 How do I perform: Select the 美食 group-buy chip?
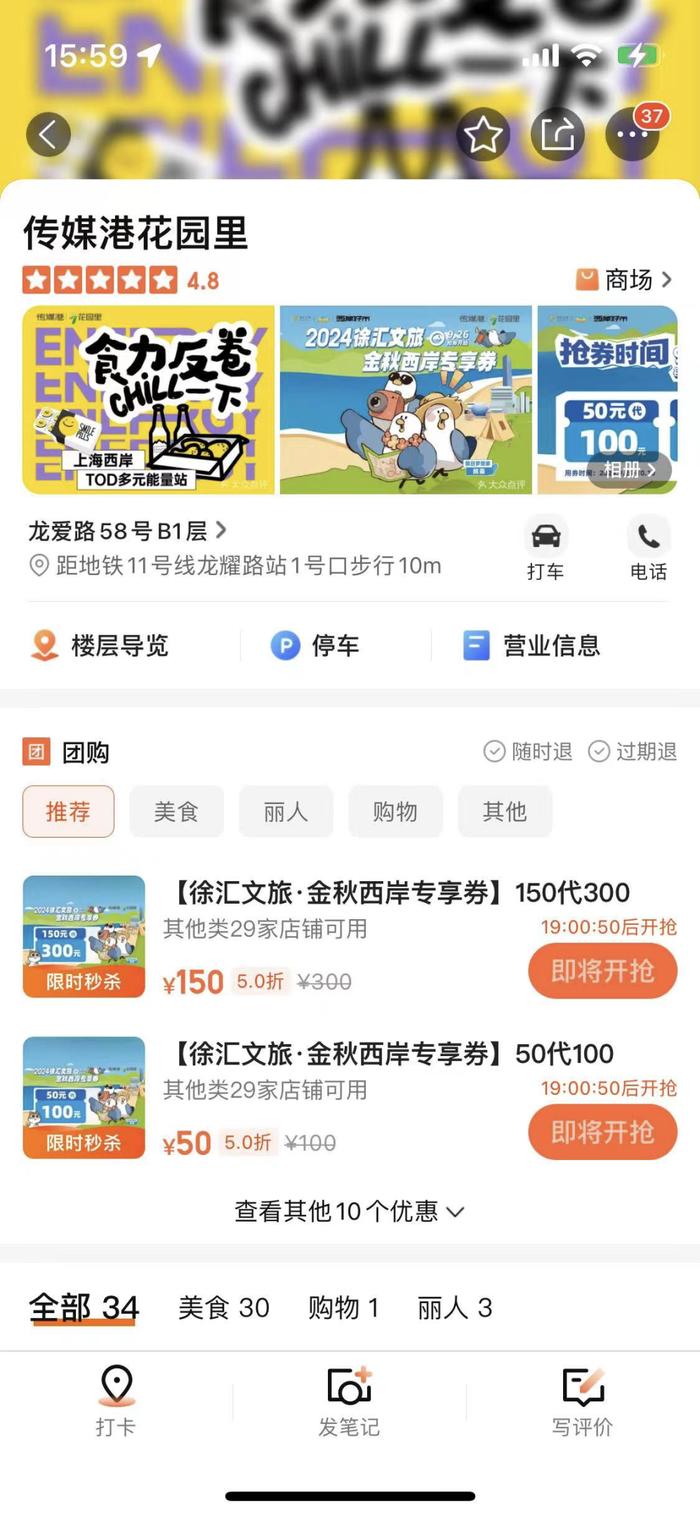176,811
